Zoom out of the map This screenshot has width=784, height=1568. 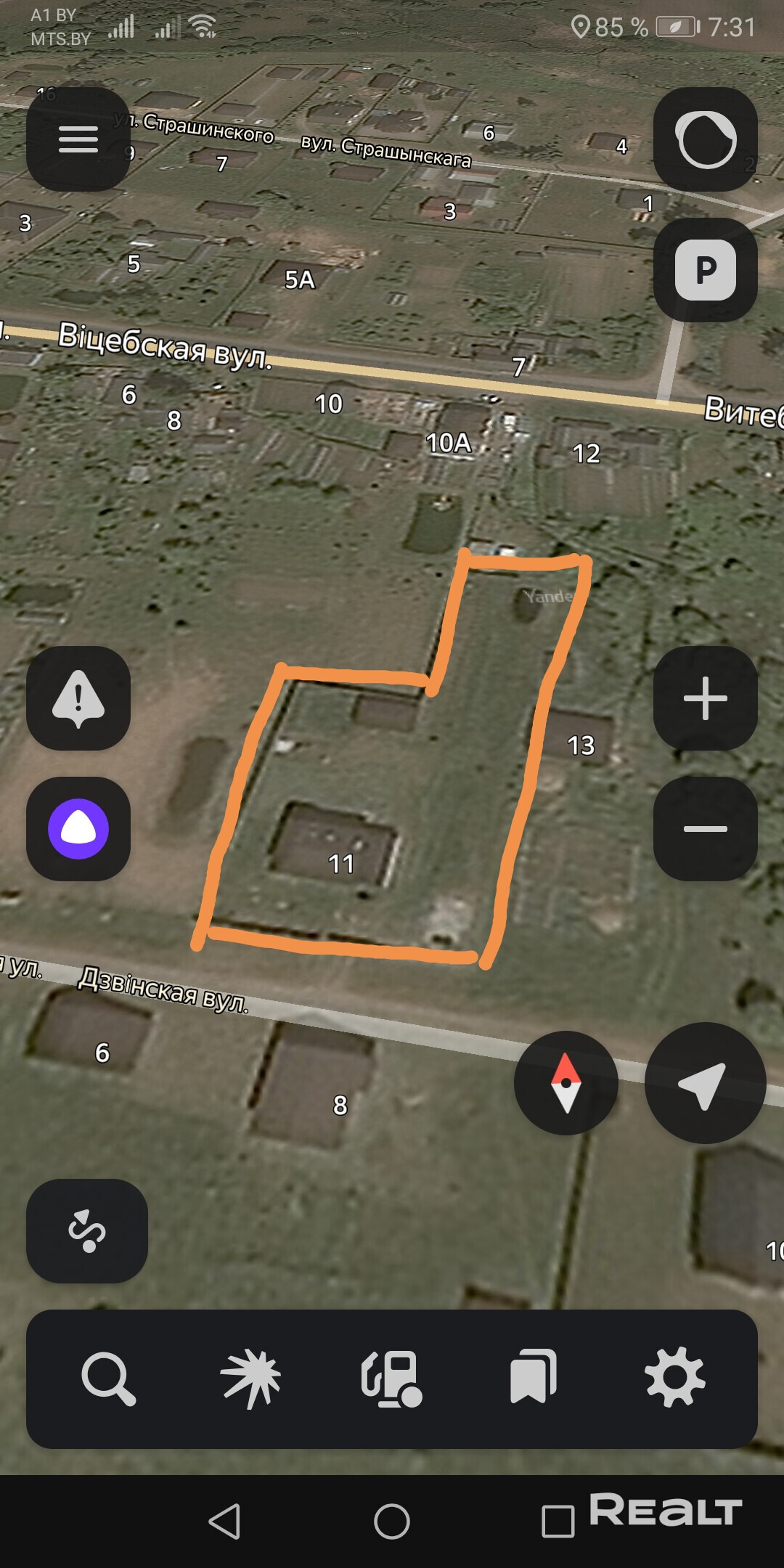pyautogui.click(x=706, y=829)
